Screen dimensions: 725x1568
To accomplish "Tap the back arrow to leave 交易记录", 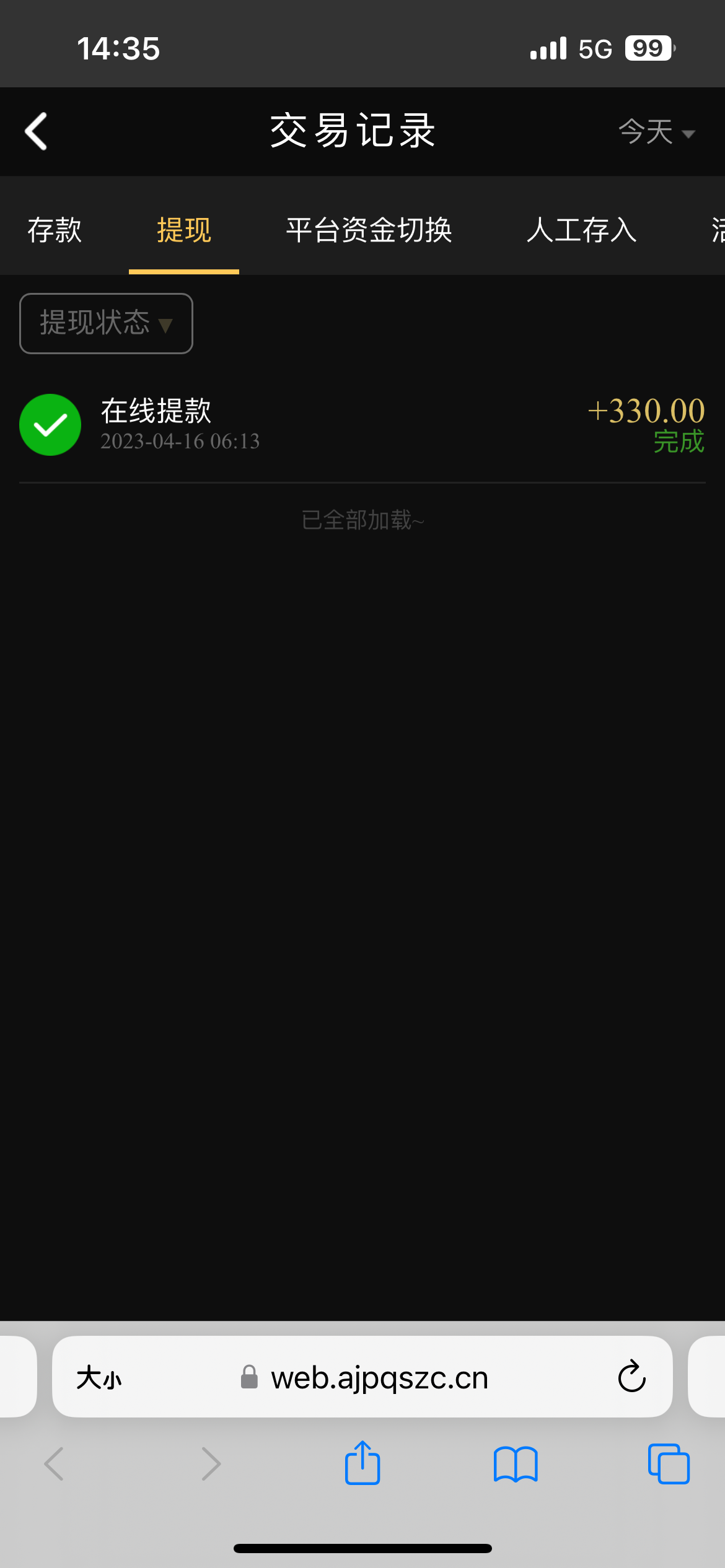I will [35, 131].
